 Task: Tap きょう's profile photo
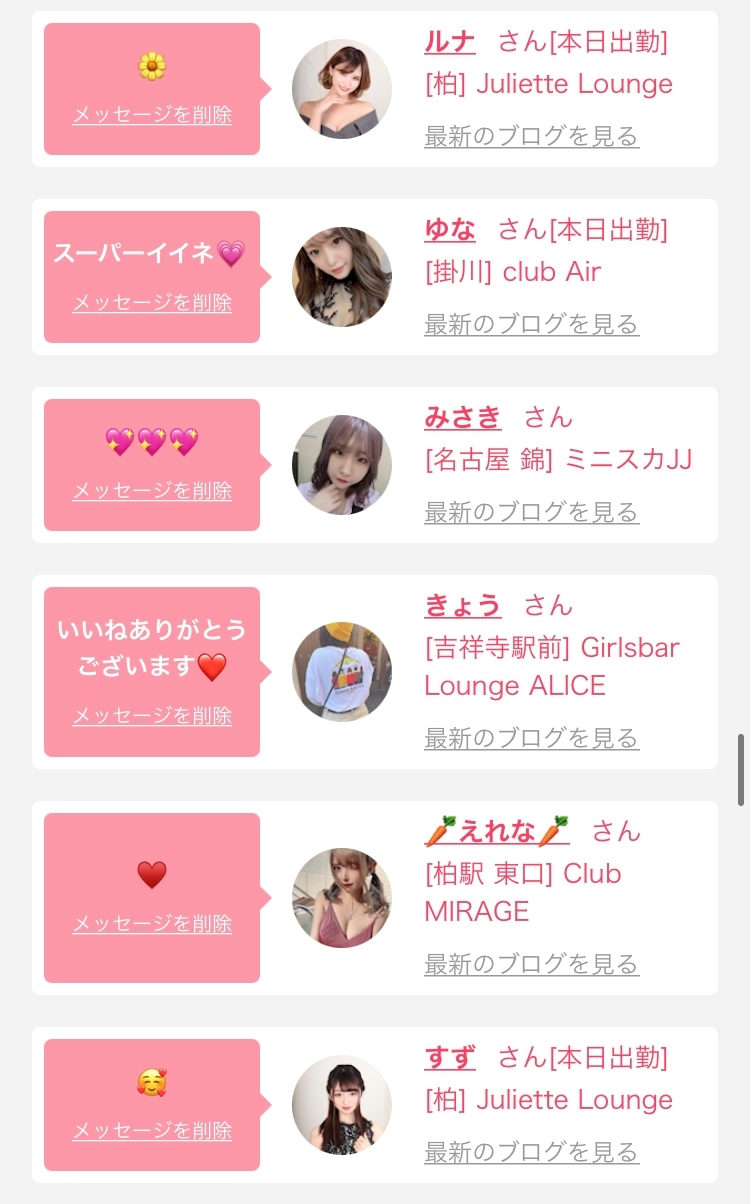342,672
